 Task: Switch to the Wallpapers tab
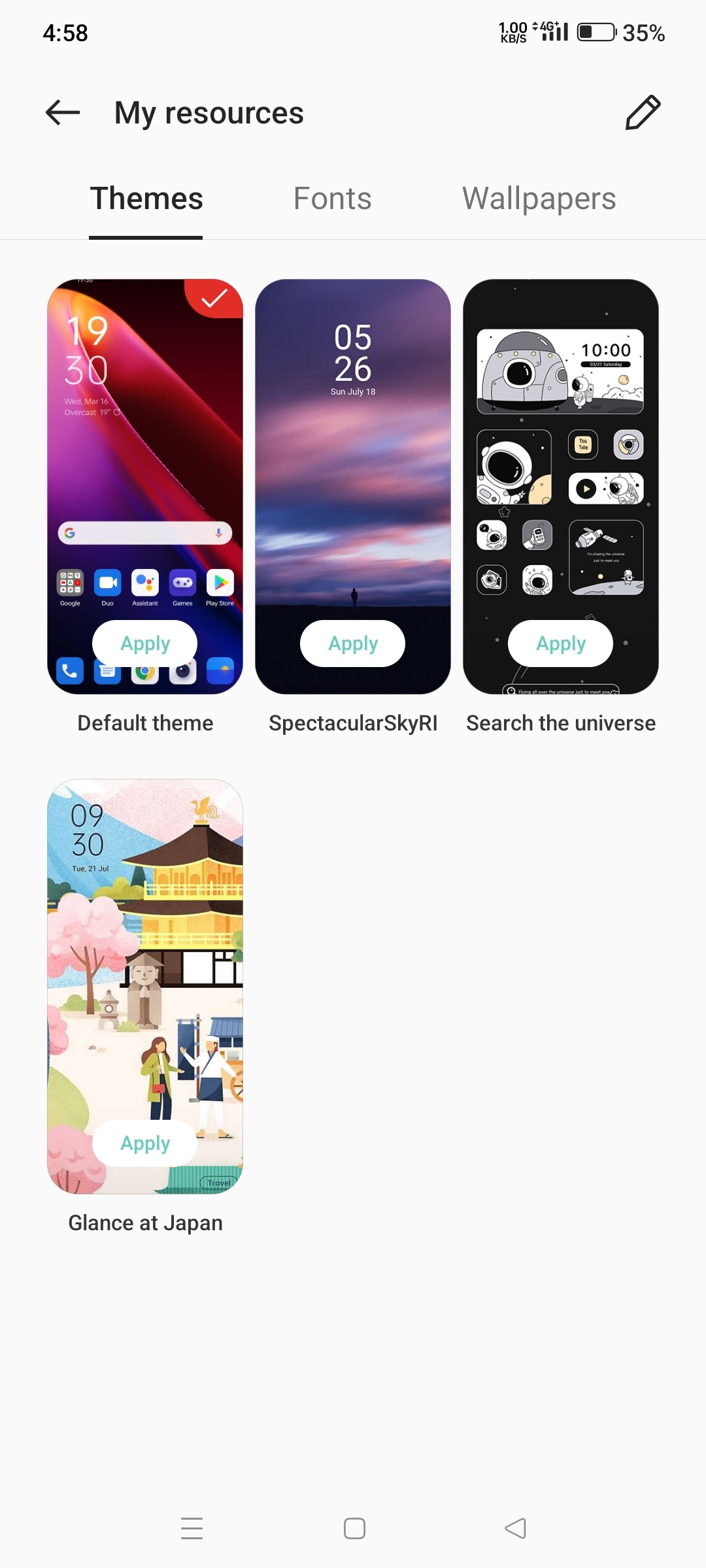[x=539, y=199]
